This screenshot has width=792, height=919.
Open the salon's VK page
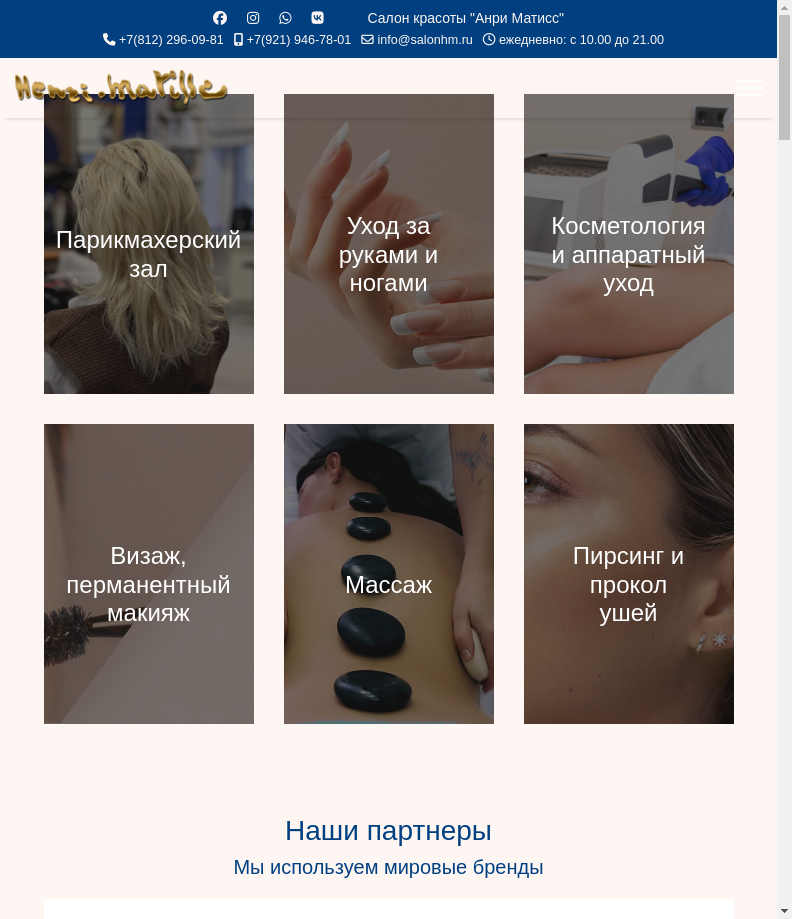(317, 18)
